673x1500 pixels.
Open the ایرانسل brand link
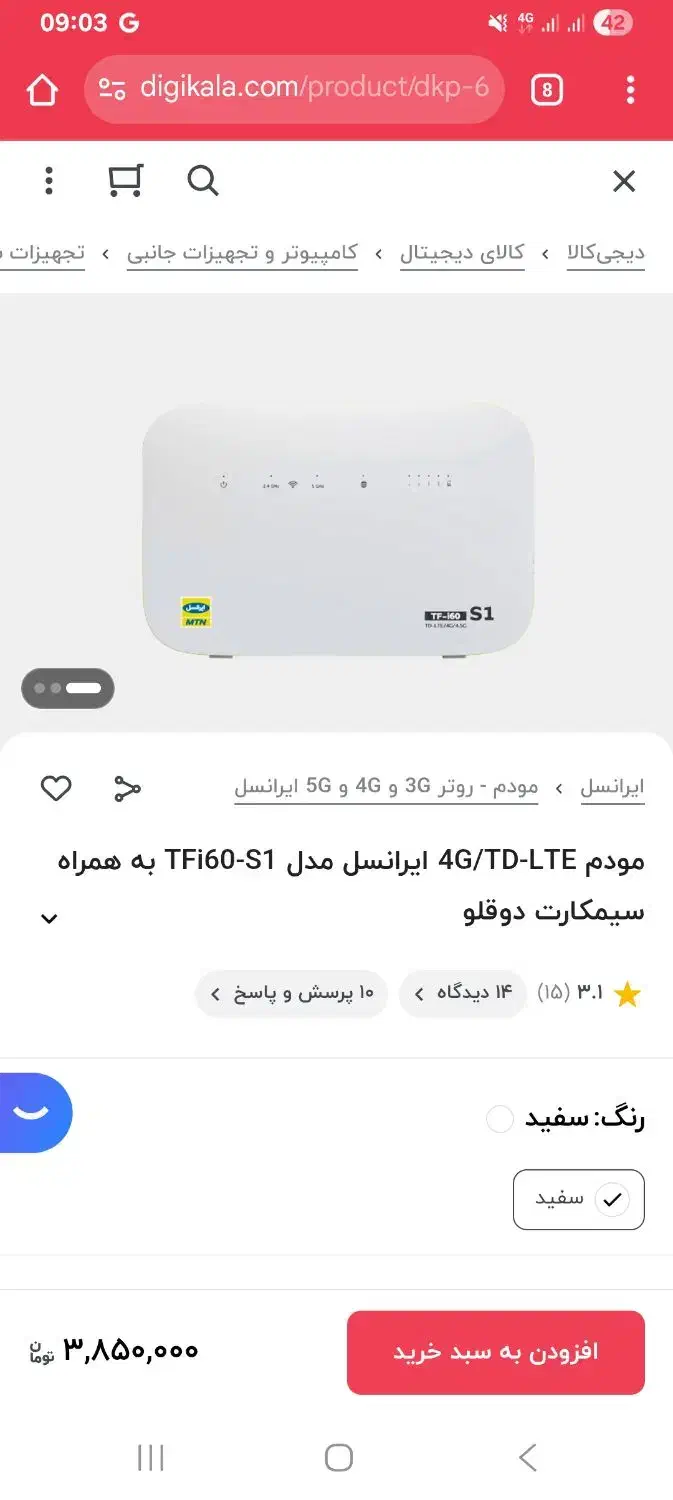[612, 787]
